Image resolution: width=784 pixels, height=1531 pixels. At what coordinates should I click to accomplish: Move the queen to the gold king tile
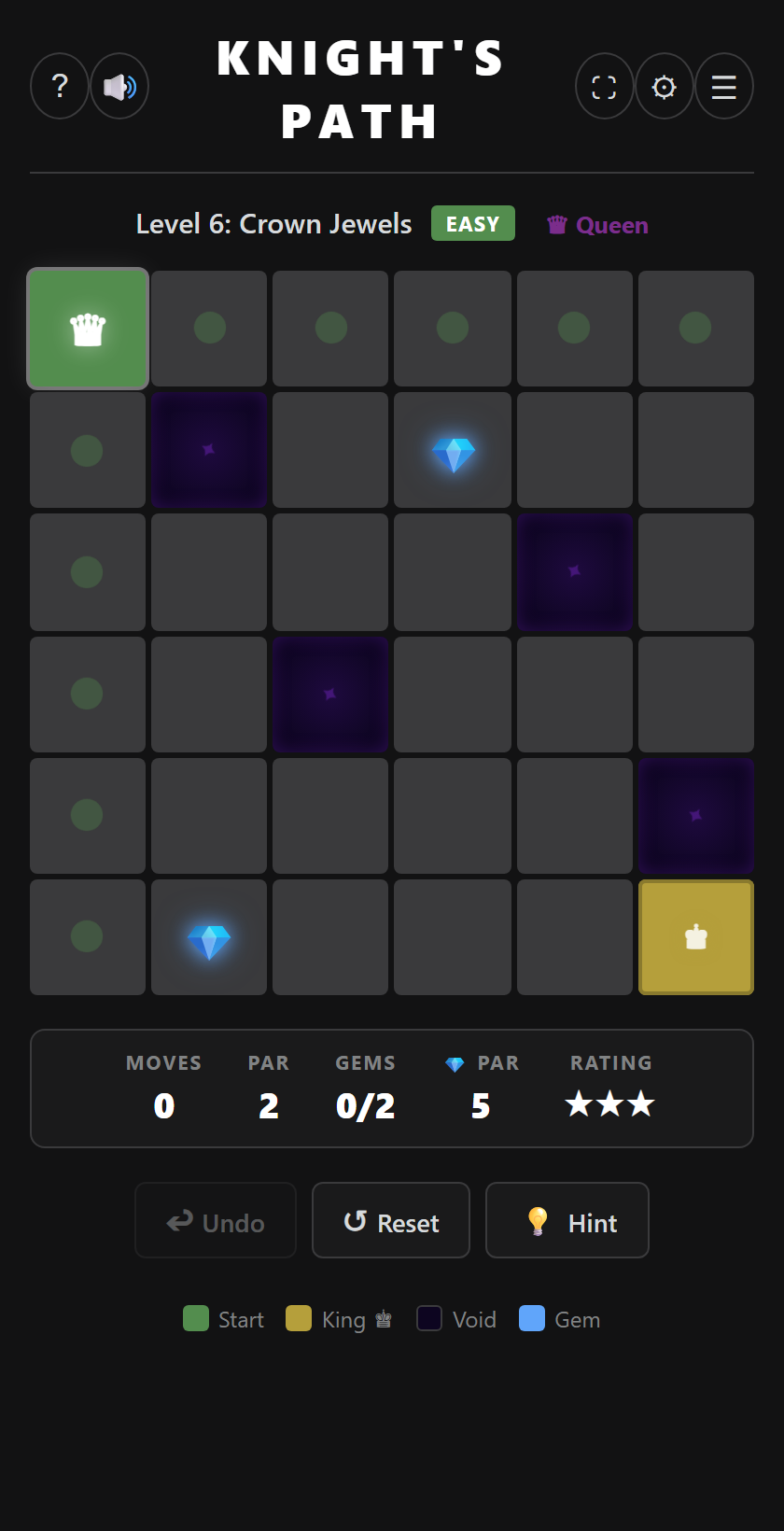(x=696, y=937)
